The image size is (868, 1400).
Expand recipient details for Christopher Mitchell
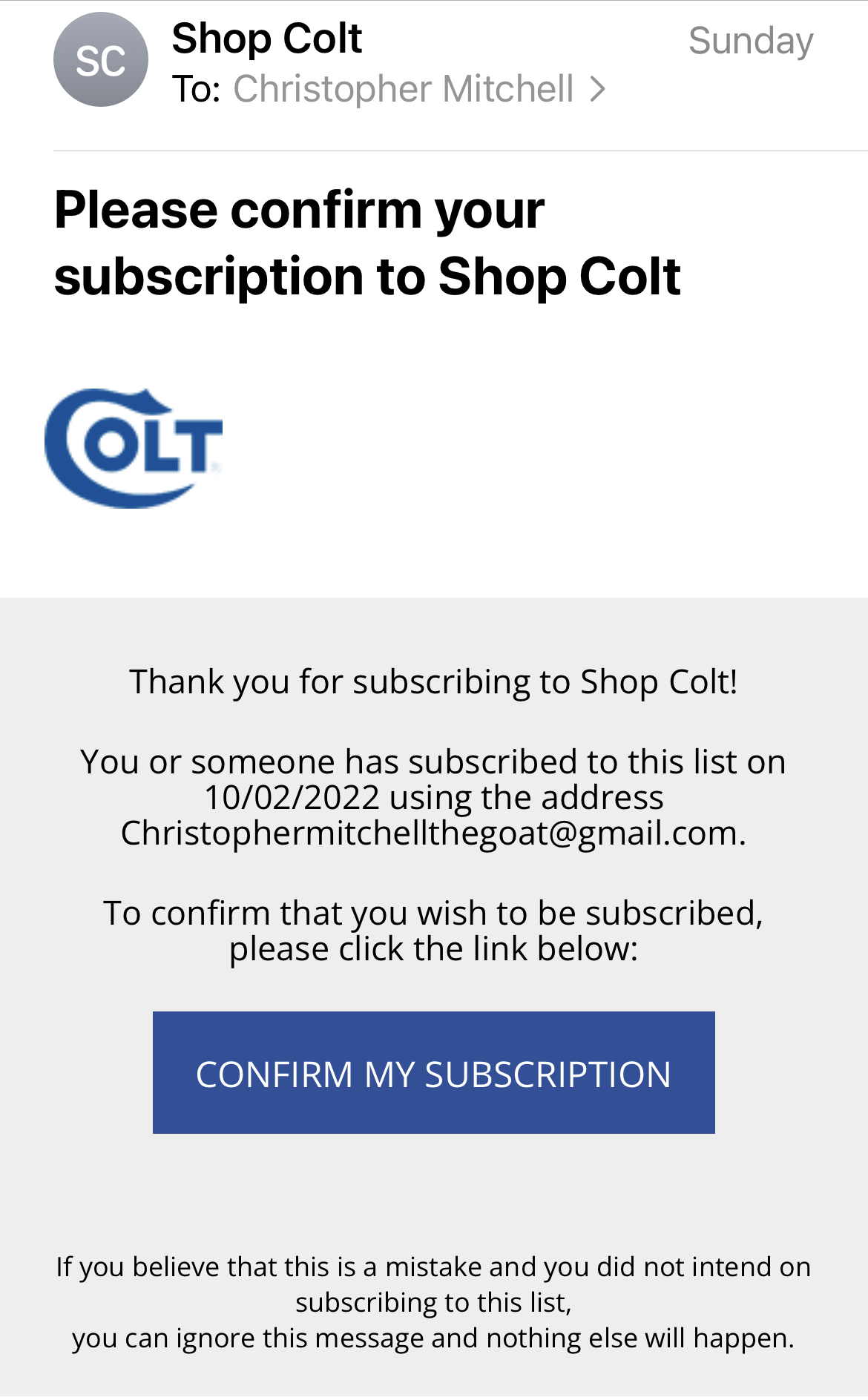[x=418, y=89]
